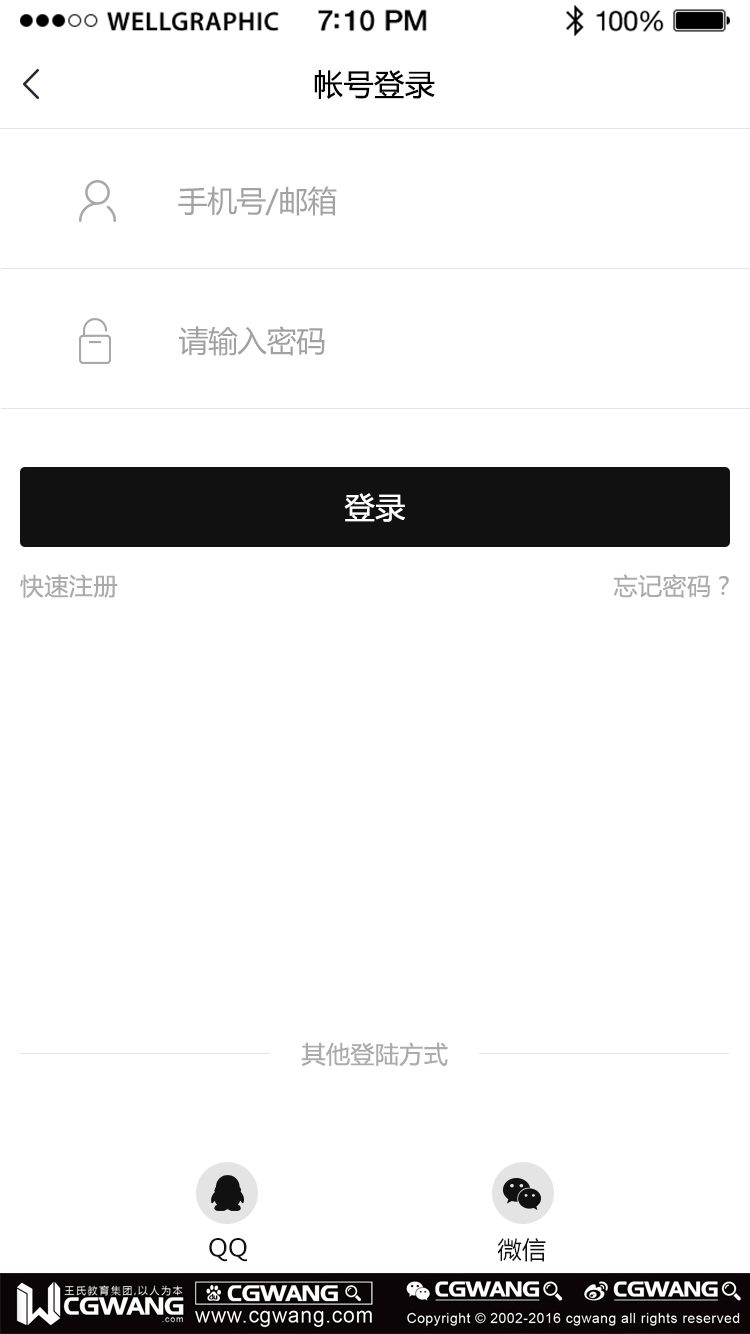Viewport: 750px width, 1334px height.
Task: Click the Weibo CGWANG search badge in footer
Action: pyautogui.click(x=660, y=1290)
